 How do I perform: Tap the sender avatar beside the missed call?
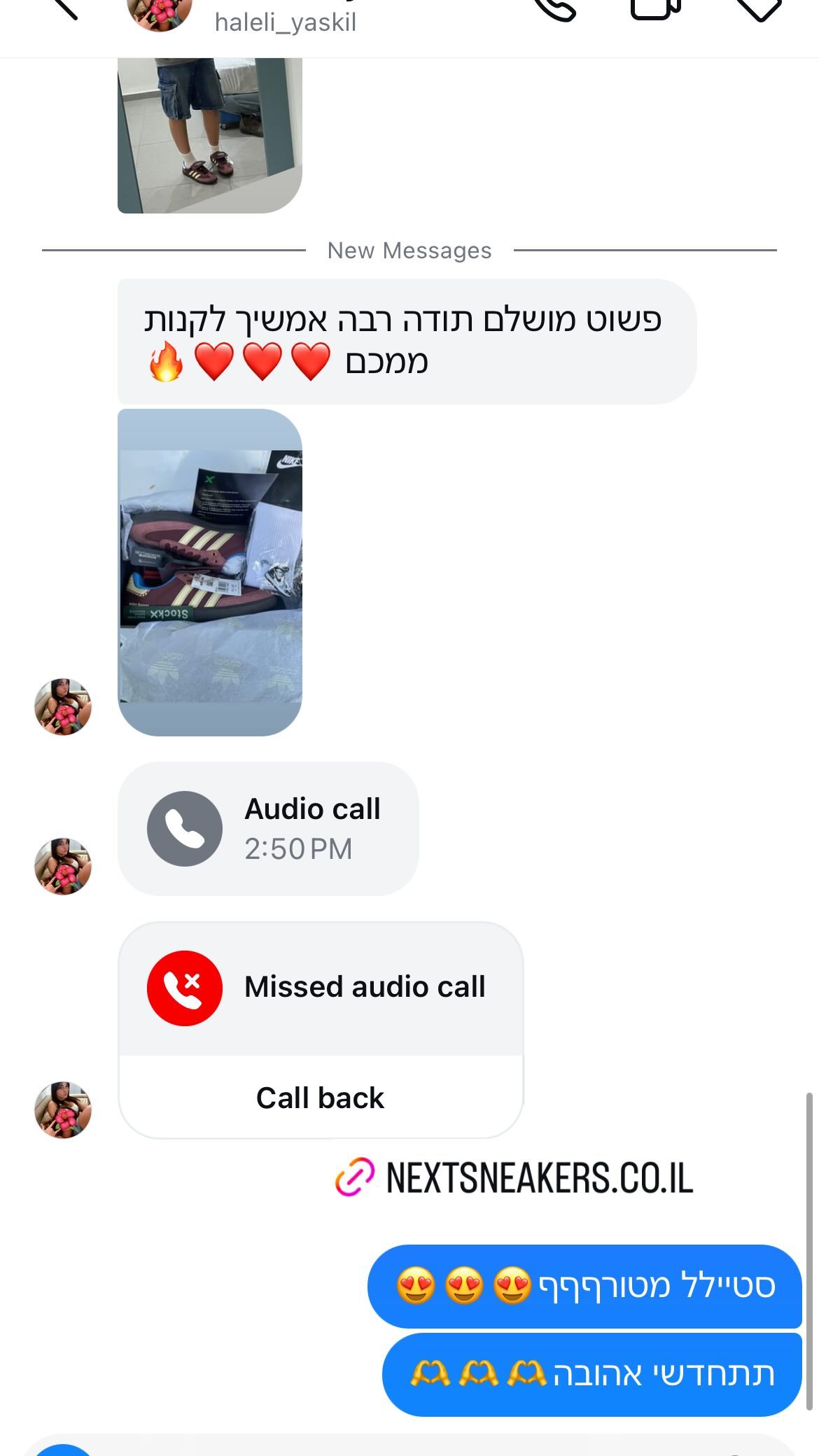point(63,1109)
